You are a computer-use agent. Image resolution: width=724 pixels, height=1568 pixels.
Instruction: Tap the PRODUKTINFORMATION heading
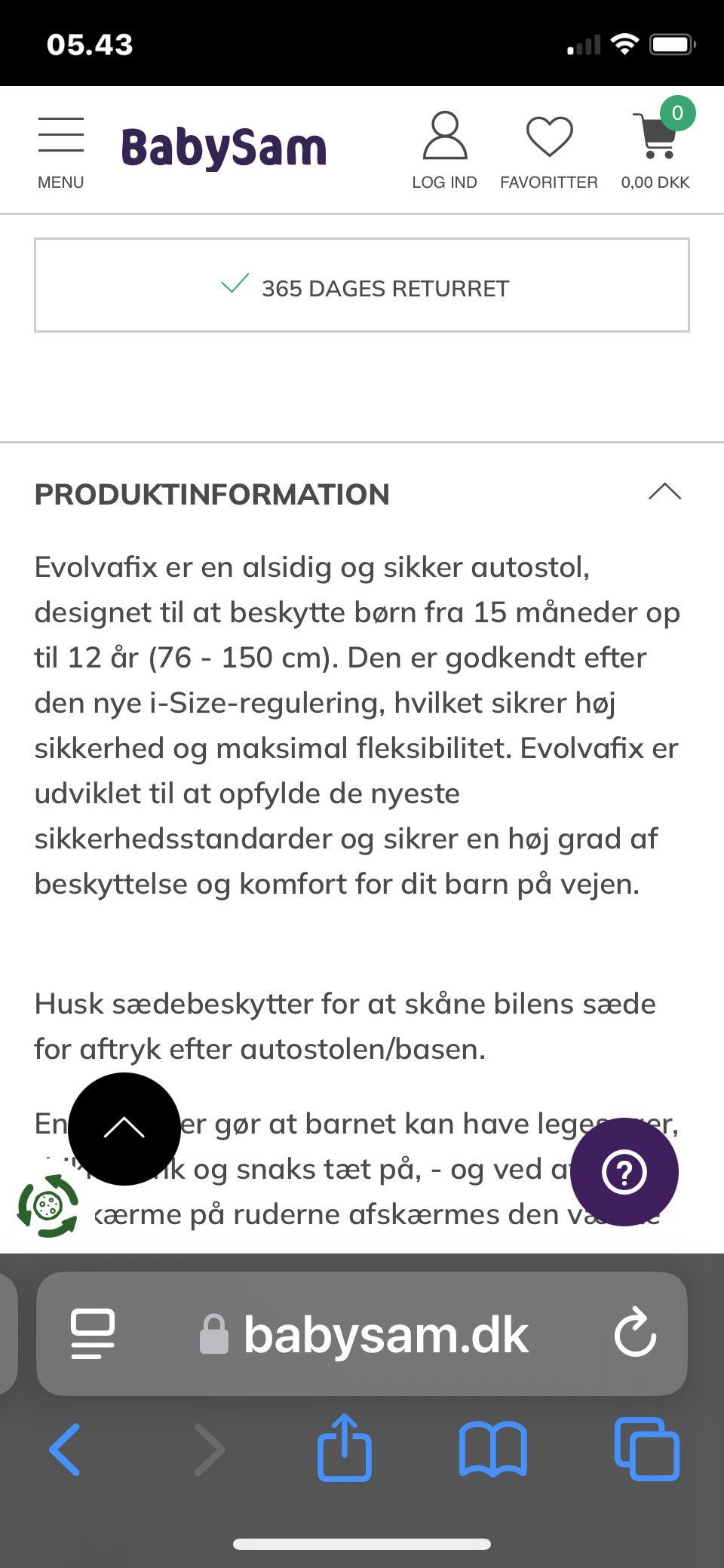(211, 494)
